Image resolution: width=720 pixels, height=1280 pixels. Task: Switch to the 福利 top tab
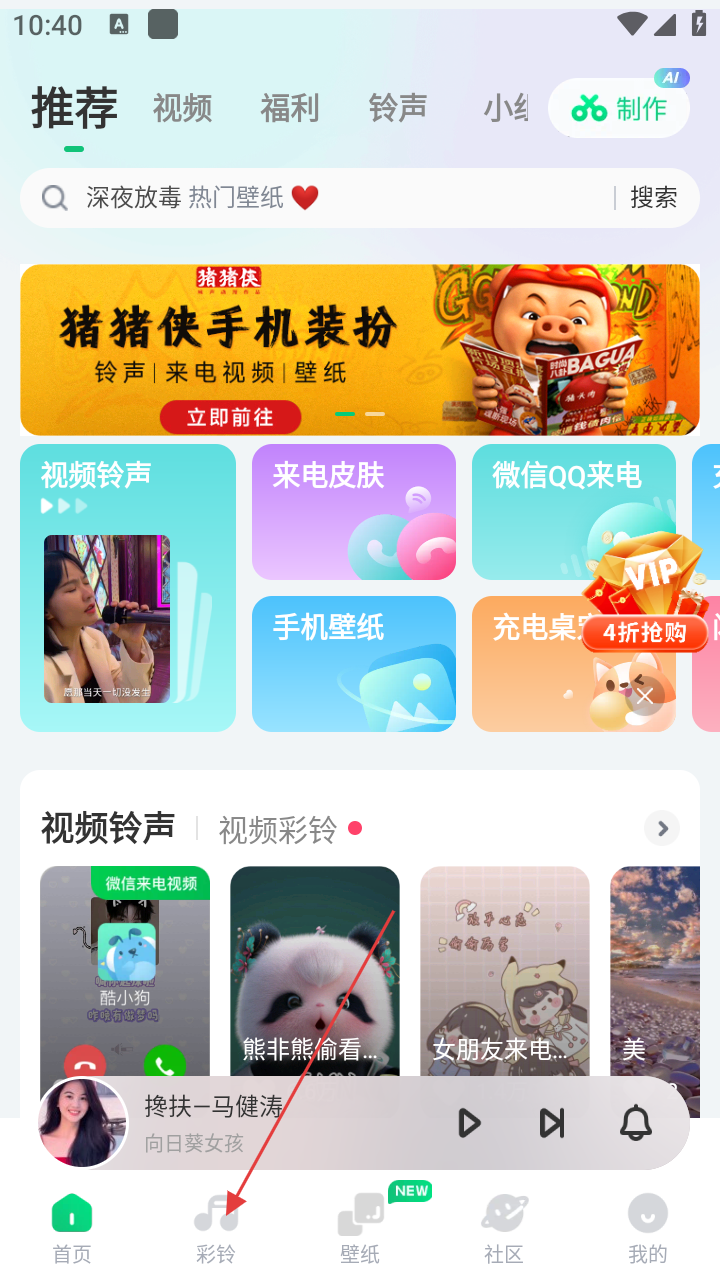[289, 108]
